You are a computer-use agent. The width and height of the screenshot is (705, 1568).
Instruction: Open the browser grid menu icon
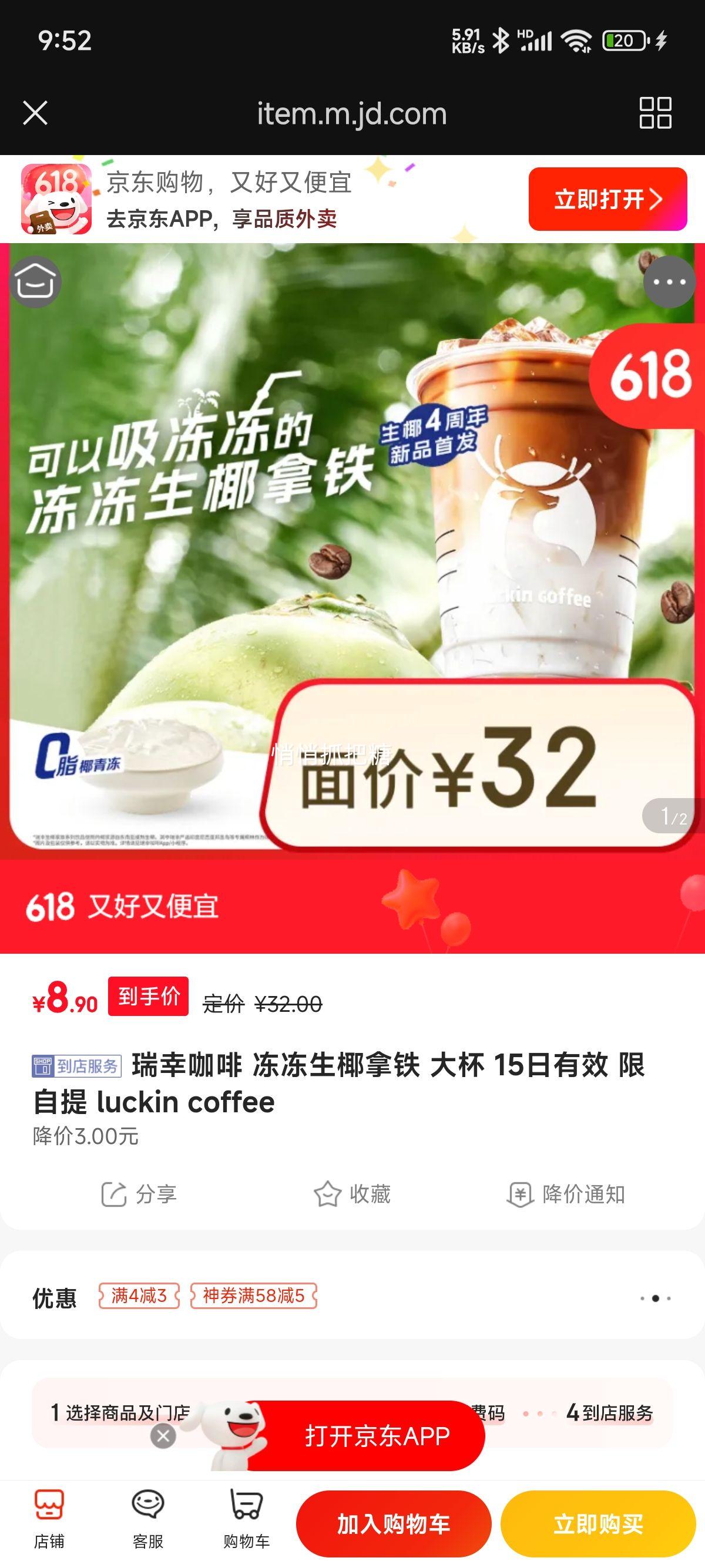click(655, 113)
